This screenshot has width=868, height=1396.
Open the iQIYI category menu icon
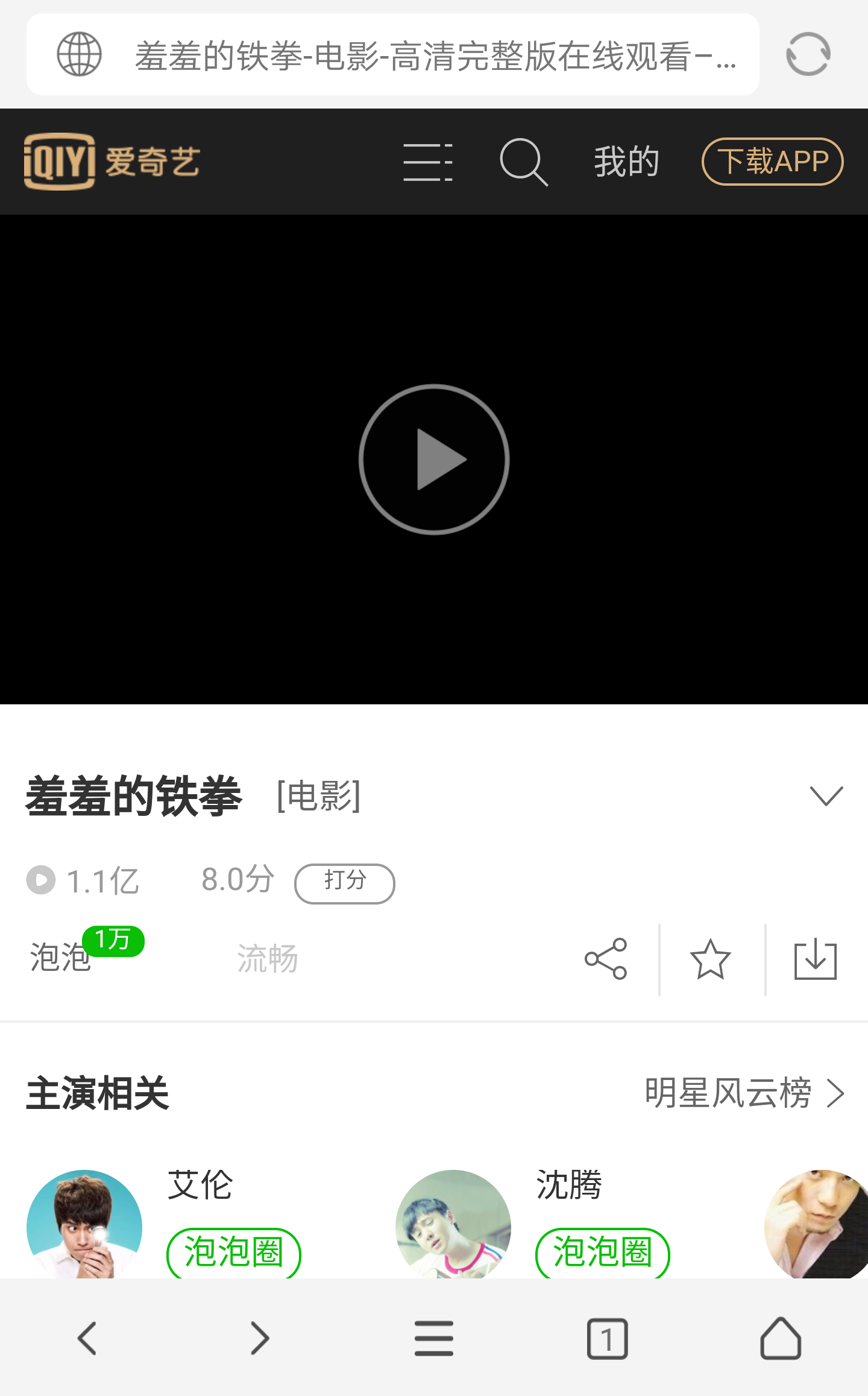pos(427,162)
